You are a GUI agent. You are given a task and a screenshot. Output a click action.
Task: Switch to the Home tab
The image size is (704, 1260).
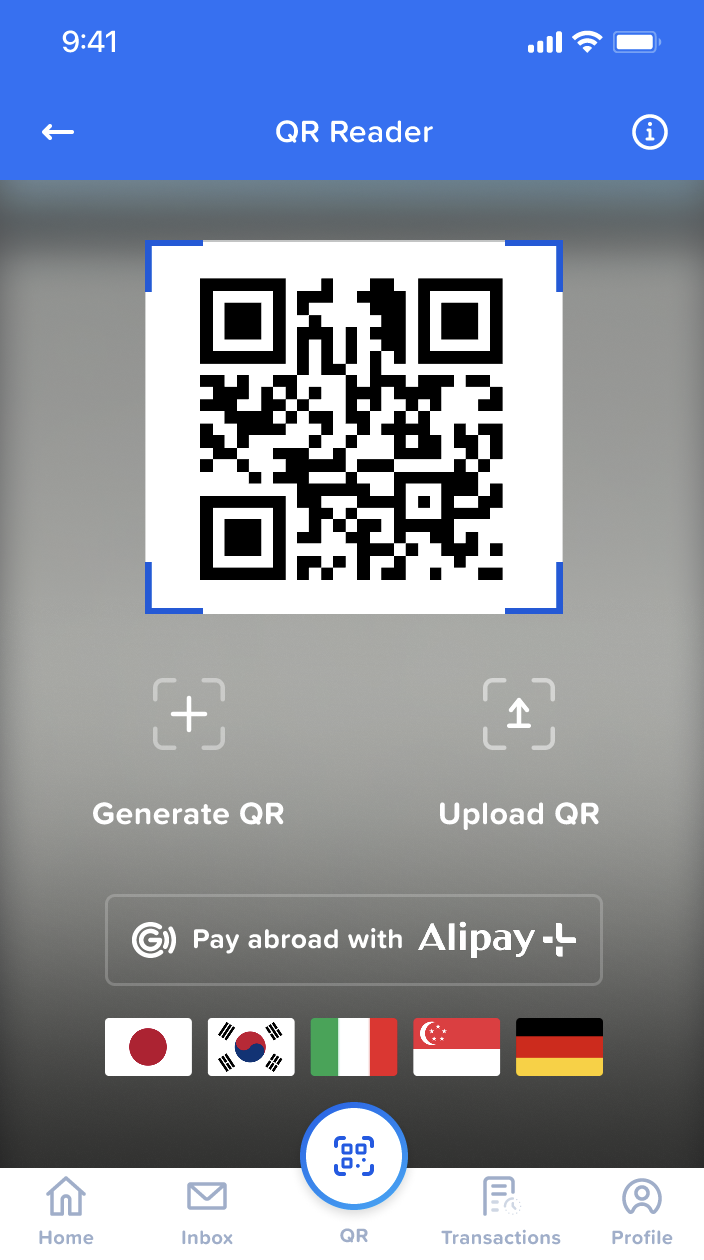66,1210
